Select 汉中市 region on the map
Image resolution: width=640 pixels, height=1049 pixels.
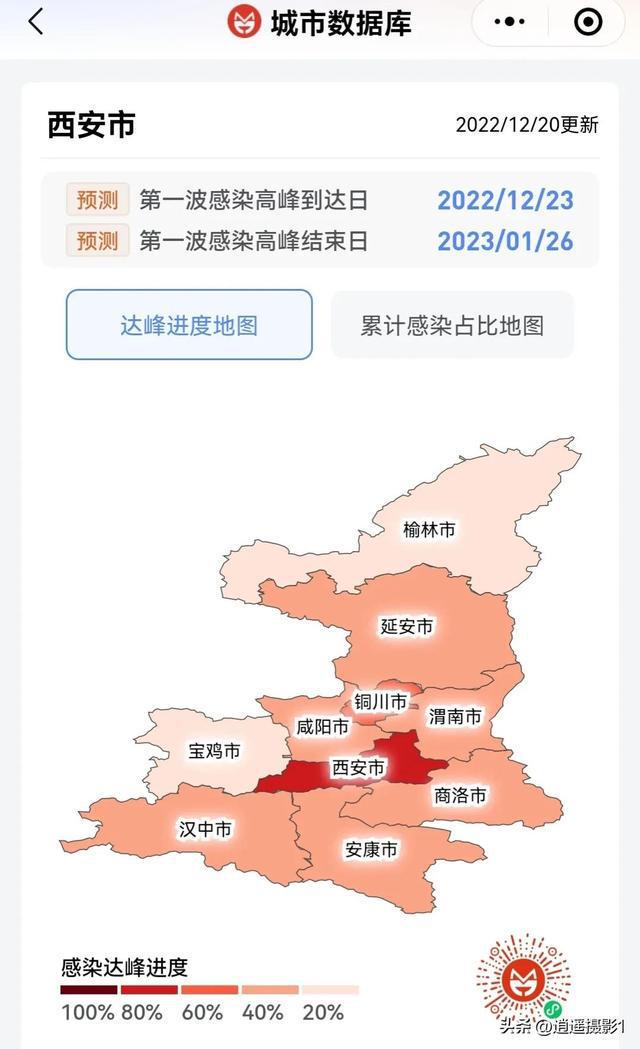[206, 829]
